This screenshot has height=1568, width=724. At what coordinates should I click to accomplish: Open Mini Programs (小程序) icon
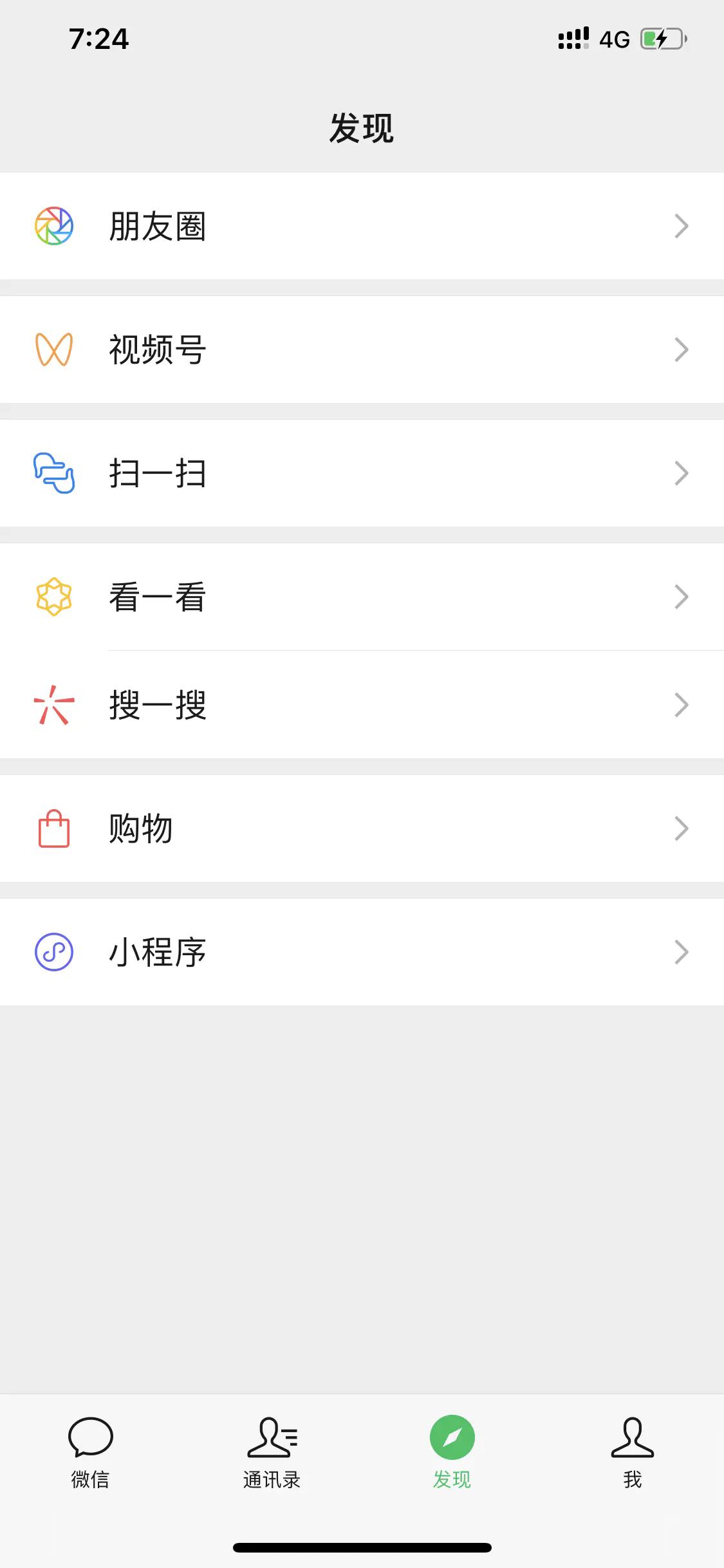point(54,953)
